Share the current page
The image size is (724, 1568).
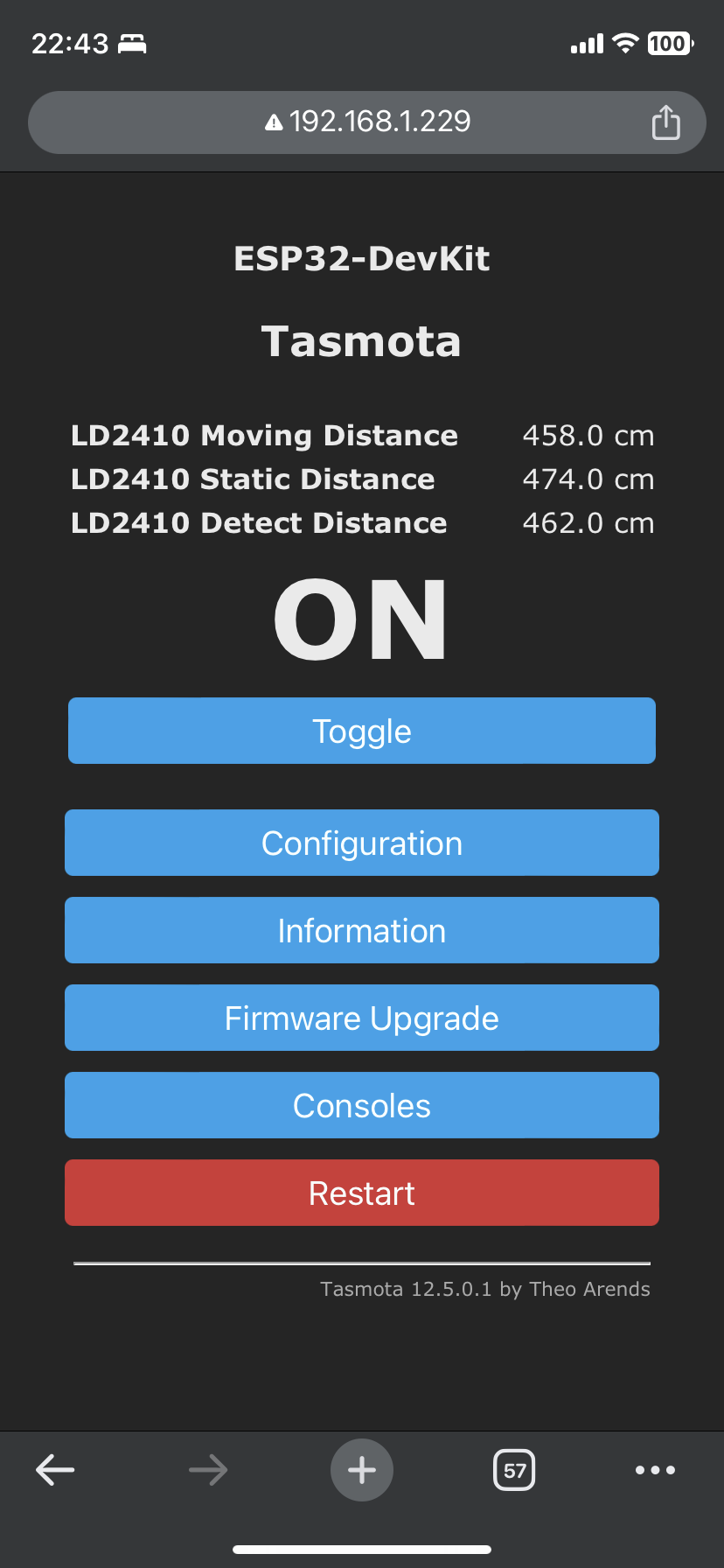click(665, 122)
